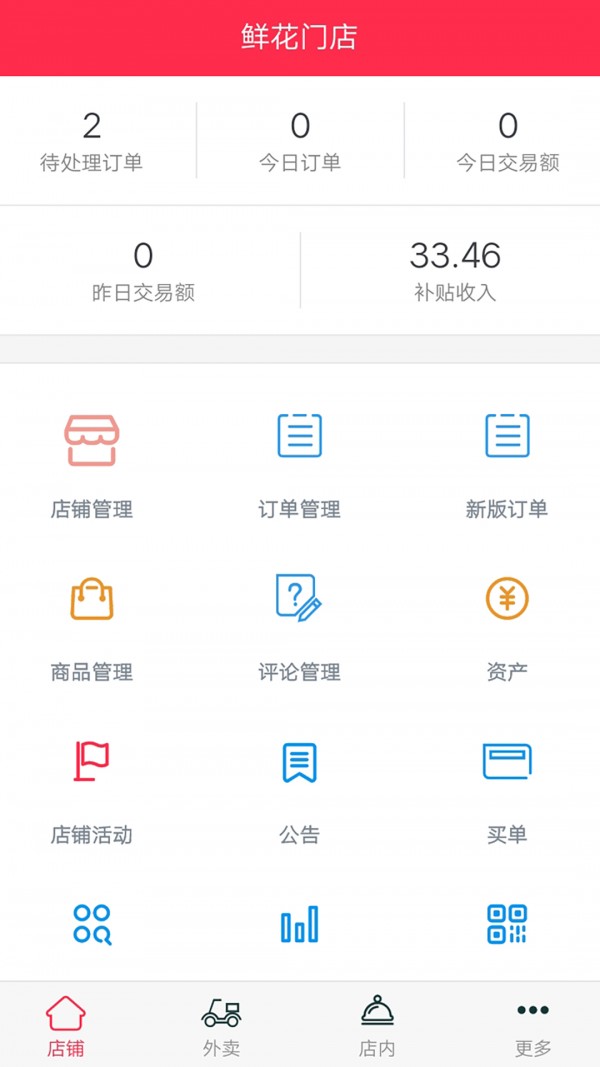Tap the QR code icon

click(x=507, y=925)
